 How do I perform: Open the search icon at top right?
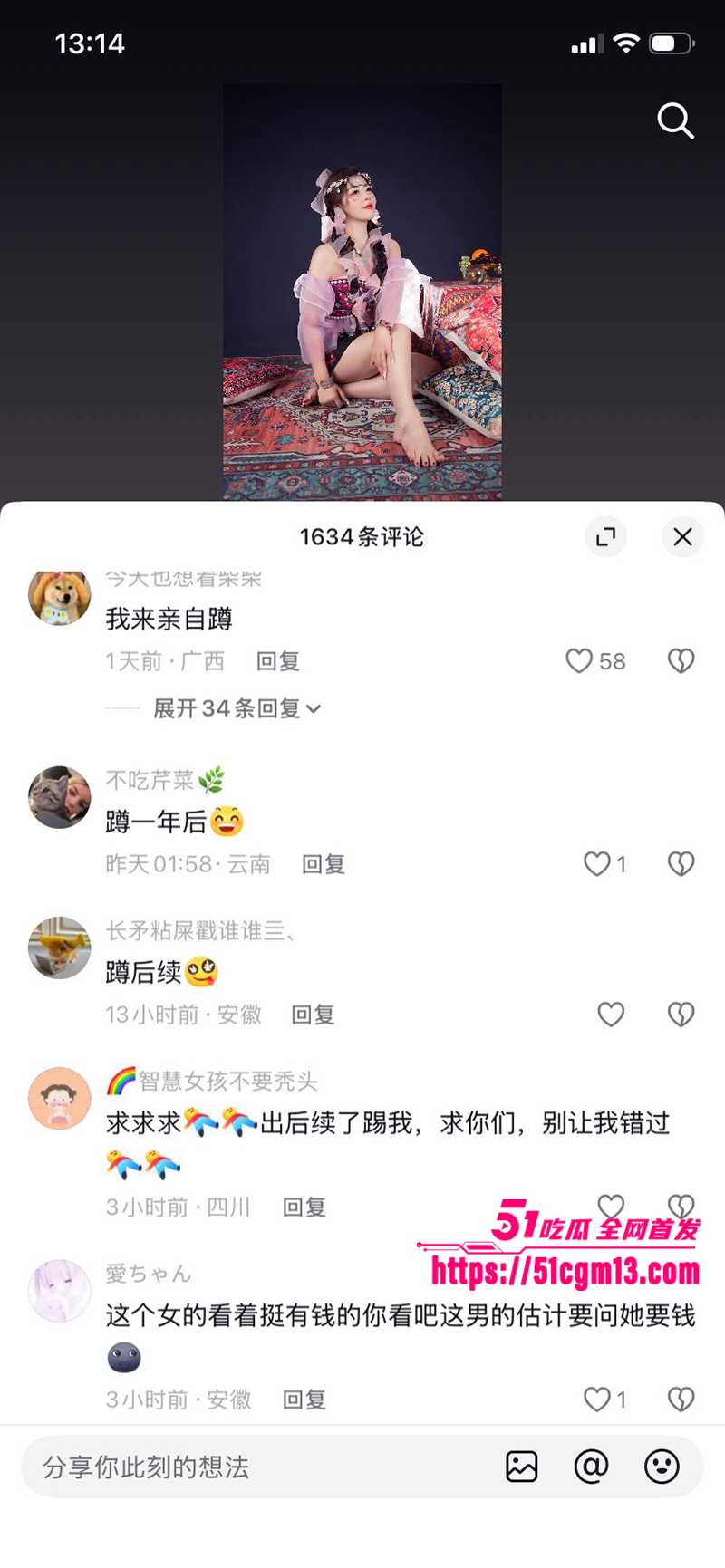pos(675,122)
